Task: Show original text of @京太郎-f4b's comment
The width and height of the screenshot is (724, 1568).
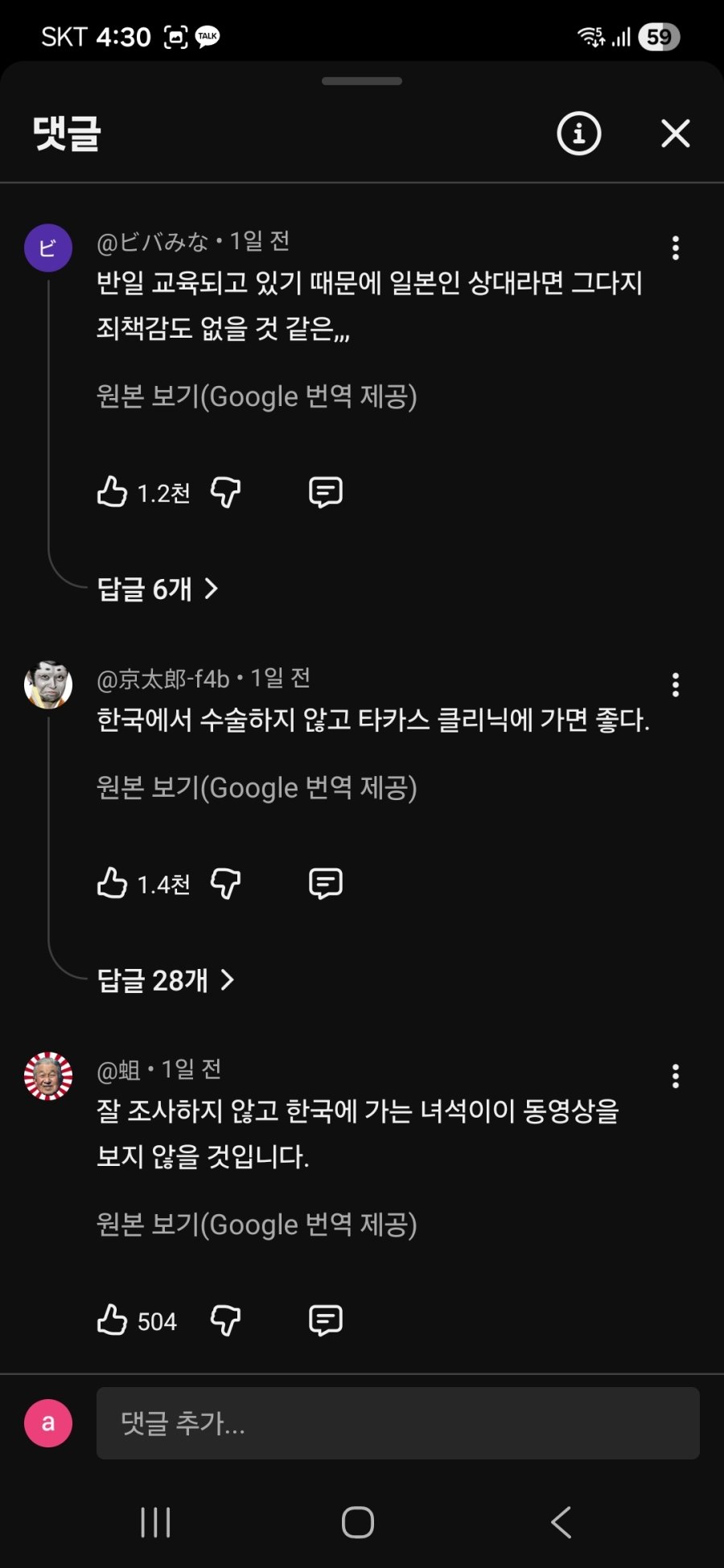Action: 257,787
